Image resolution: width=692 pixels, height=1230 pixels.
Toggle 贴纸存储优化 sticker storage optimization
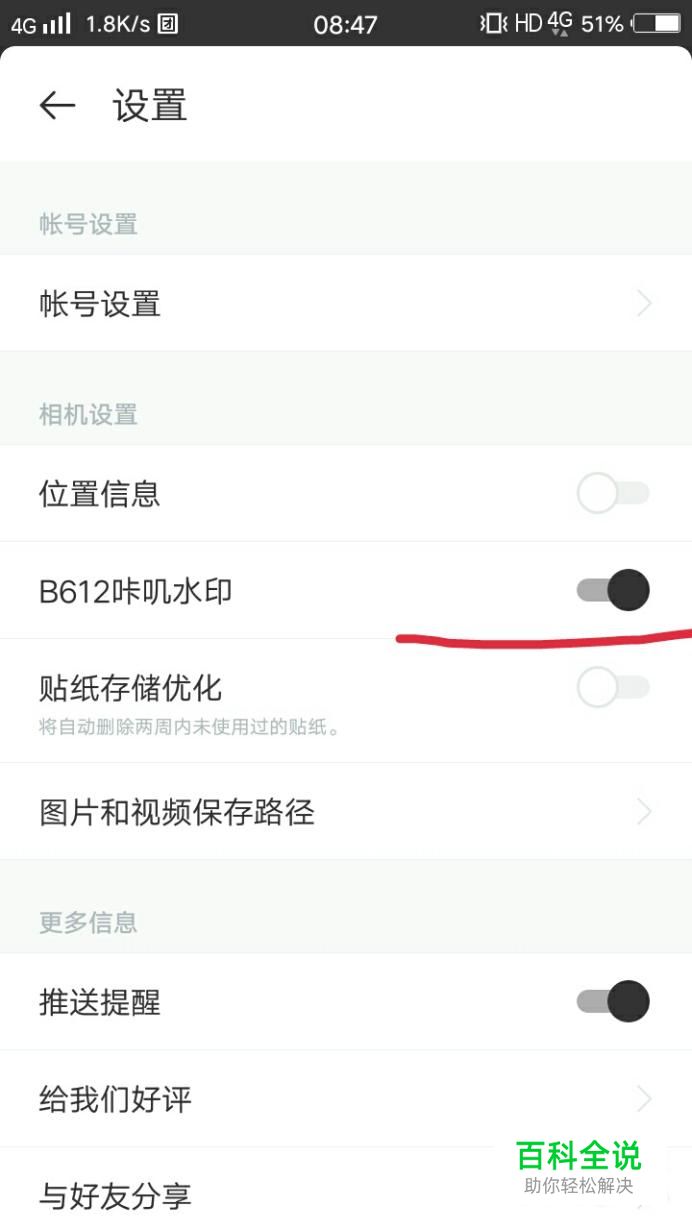click(x=613, y=687)
